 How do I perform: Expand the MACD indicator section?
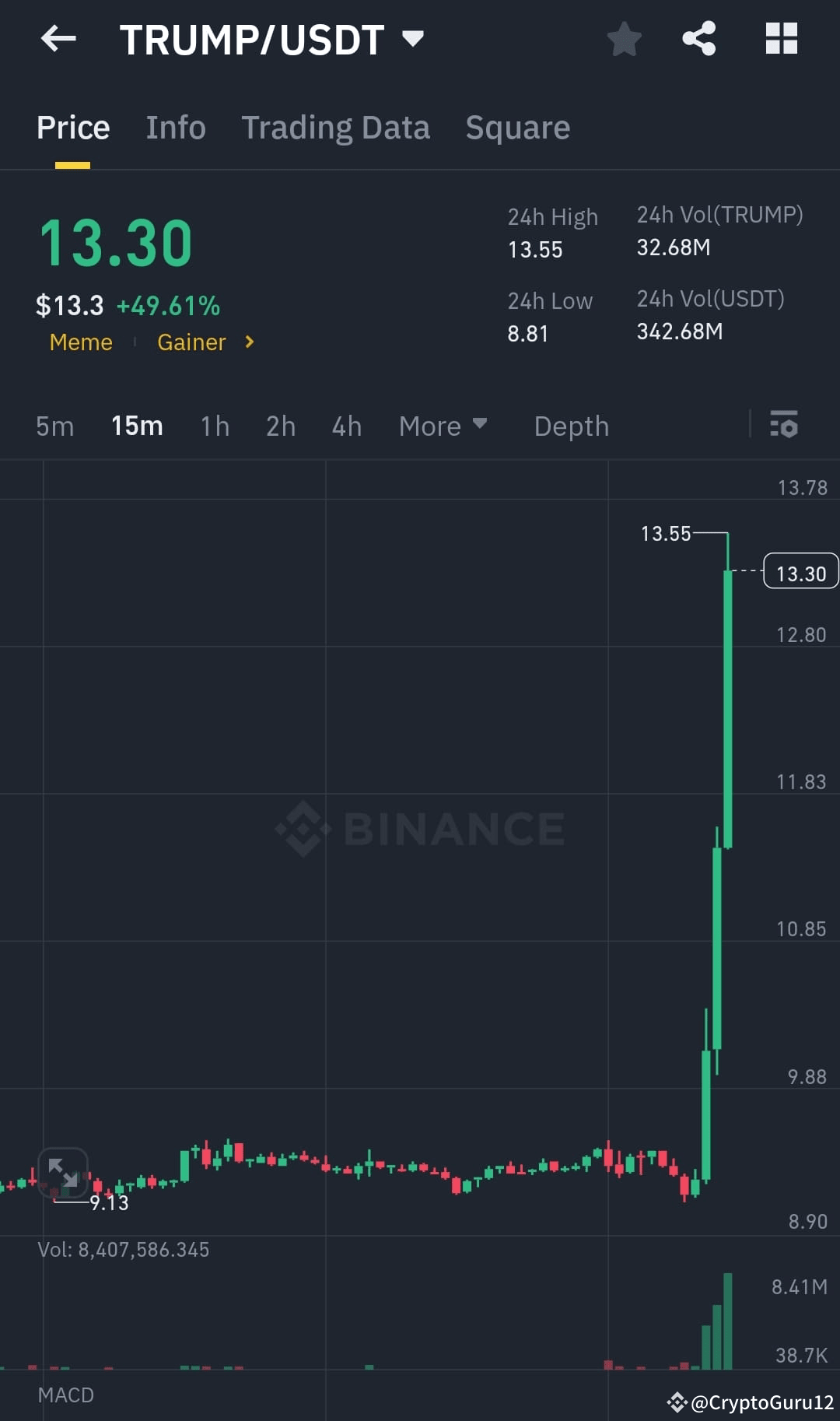67,1395
